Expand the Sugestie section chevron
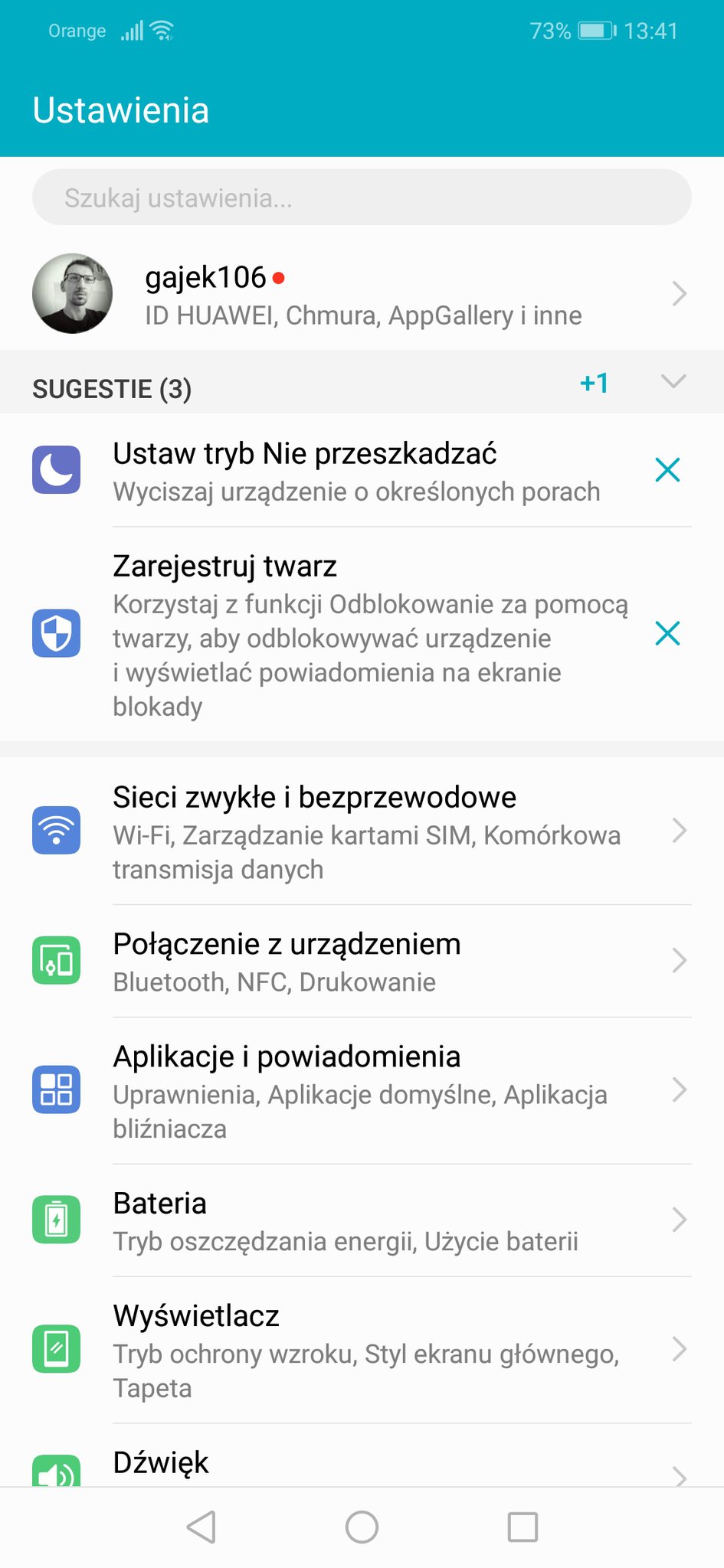The height and width of the screenshot is (1568, 724). (x=673, y=381)
